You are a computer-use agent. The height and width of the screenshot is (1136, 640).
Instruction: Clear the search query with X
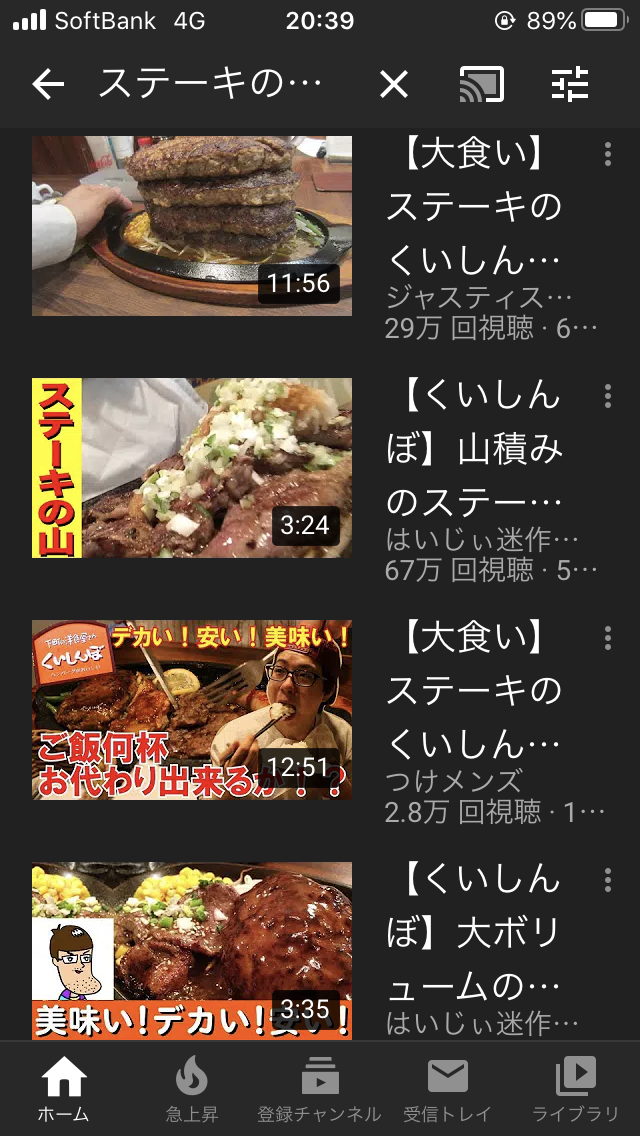click(394, 85)
